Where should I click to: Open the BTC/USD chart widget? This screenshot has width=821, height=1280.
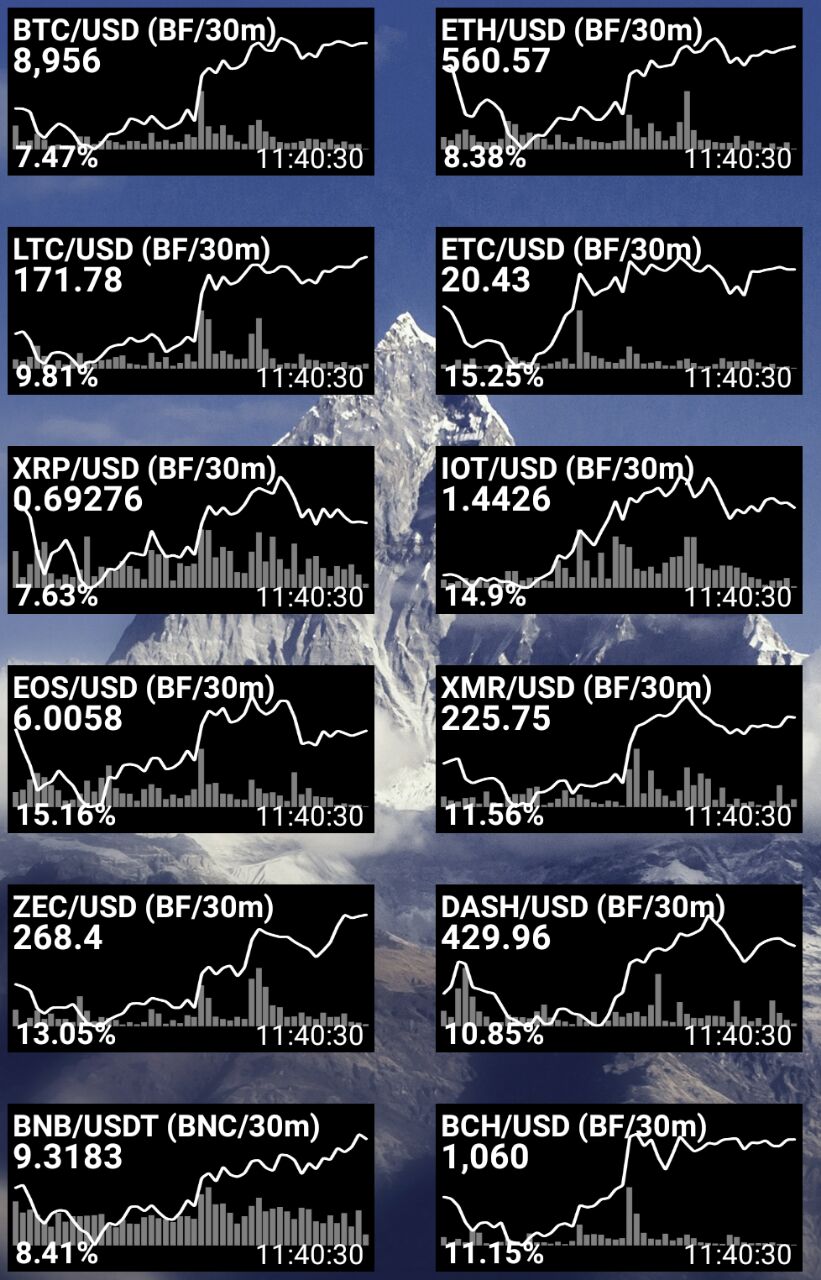point(190,92)
